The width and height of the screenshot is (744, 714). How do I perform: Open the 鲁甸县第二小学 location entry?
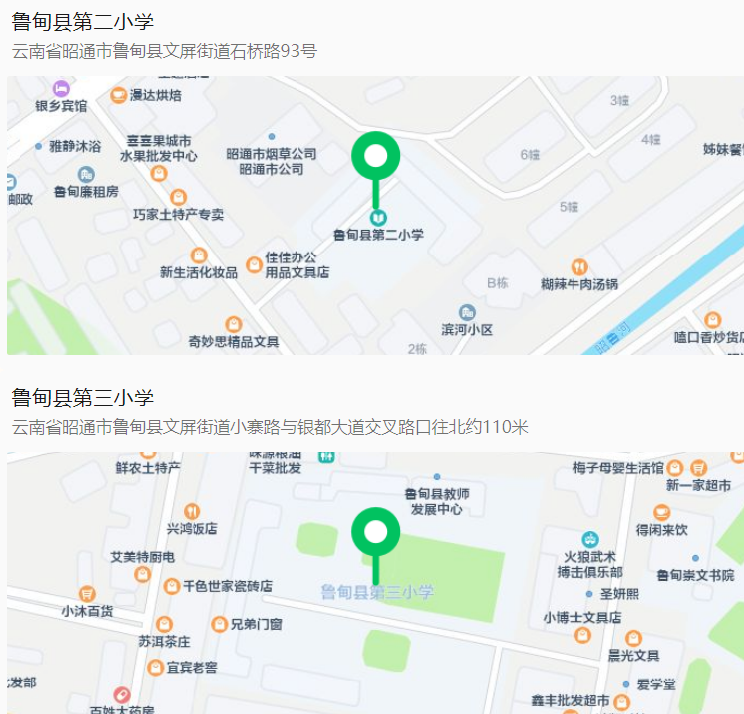83,23
